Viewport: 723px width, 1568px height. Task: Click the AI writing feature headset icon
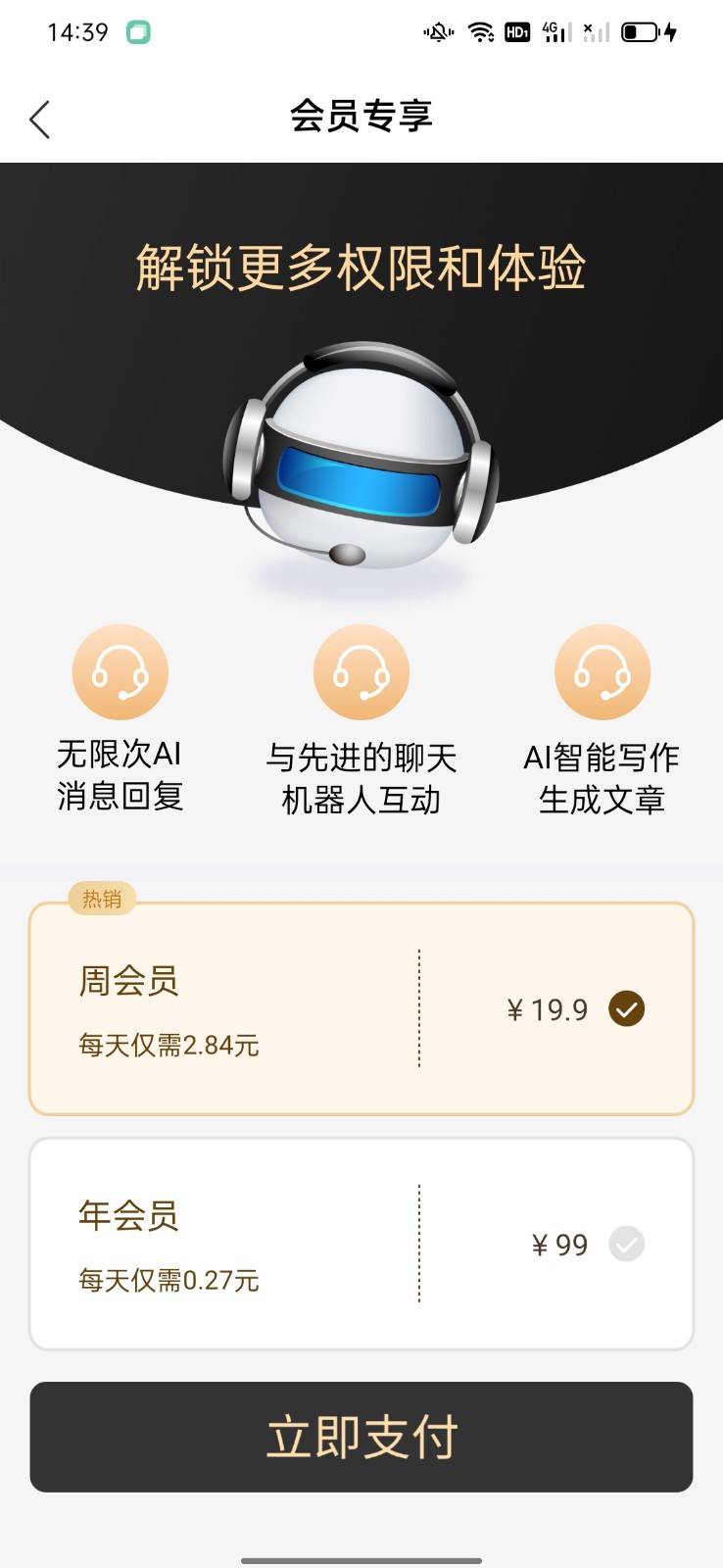coord(602,671)
